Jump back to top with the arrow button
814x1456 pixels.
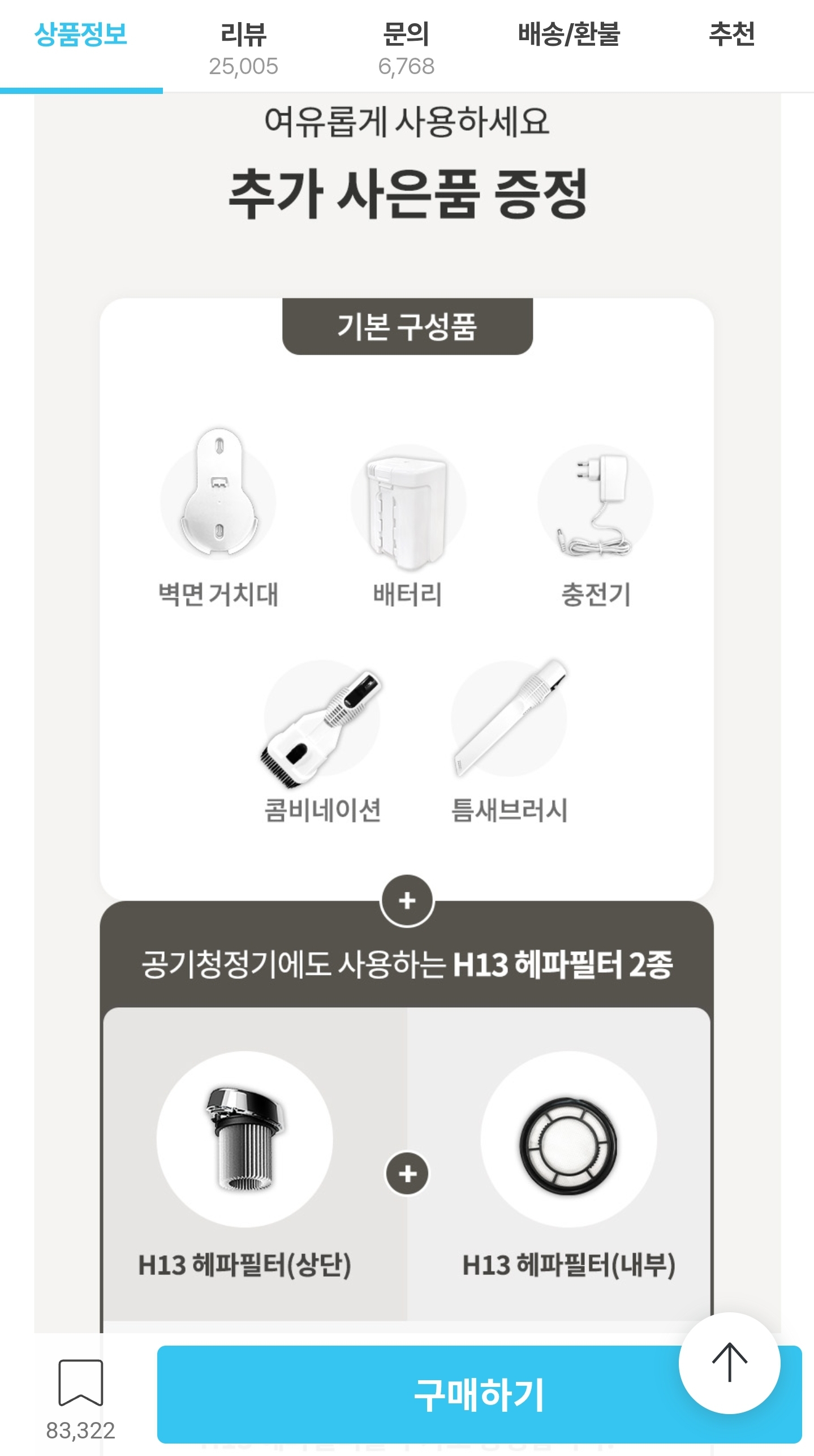click(729, 1363)
